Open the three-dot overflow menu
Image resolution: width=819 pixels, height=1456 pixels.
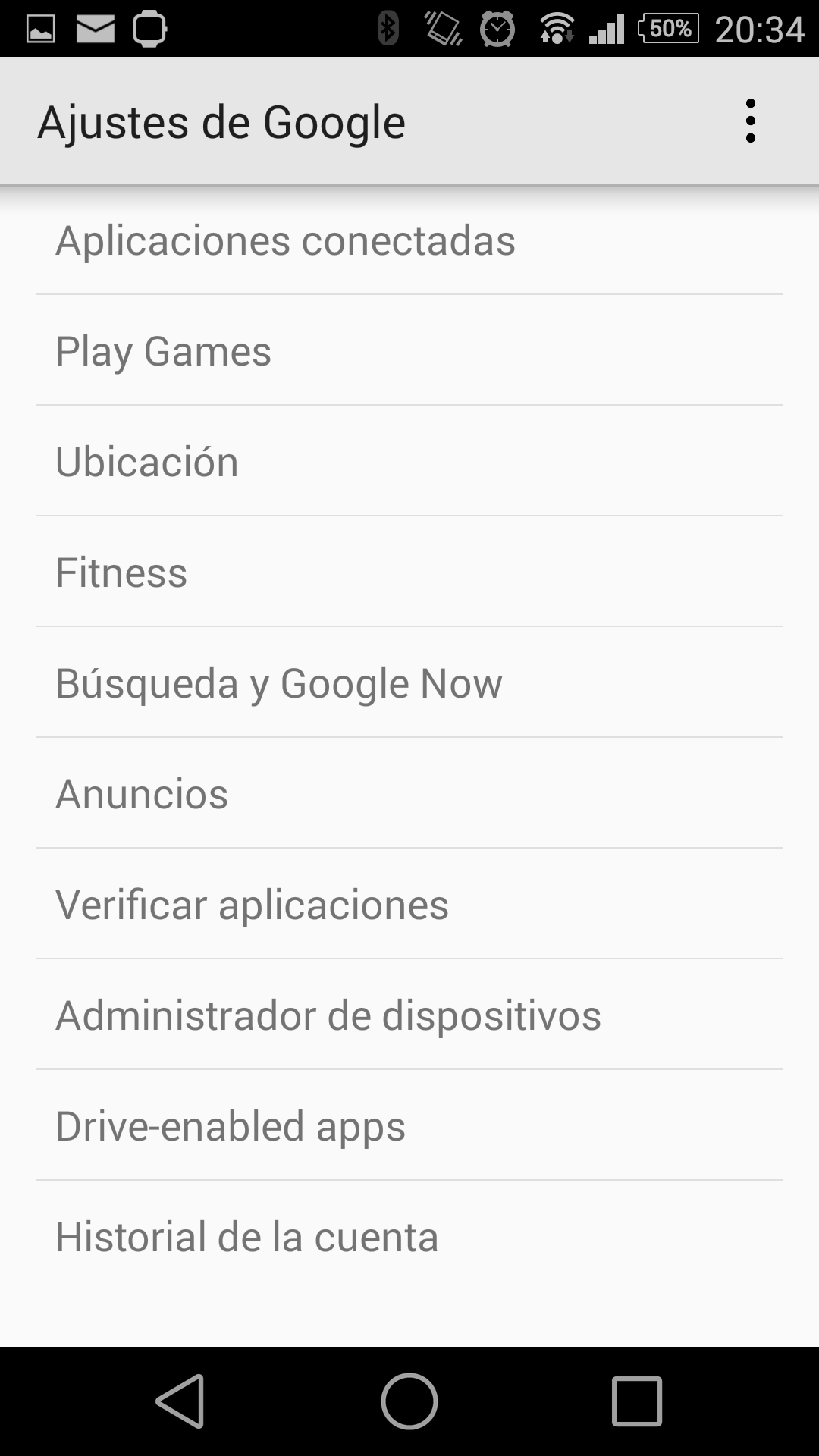click(750, 121)
